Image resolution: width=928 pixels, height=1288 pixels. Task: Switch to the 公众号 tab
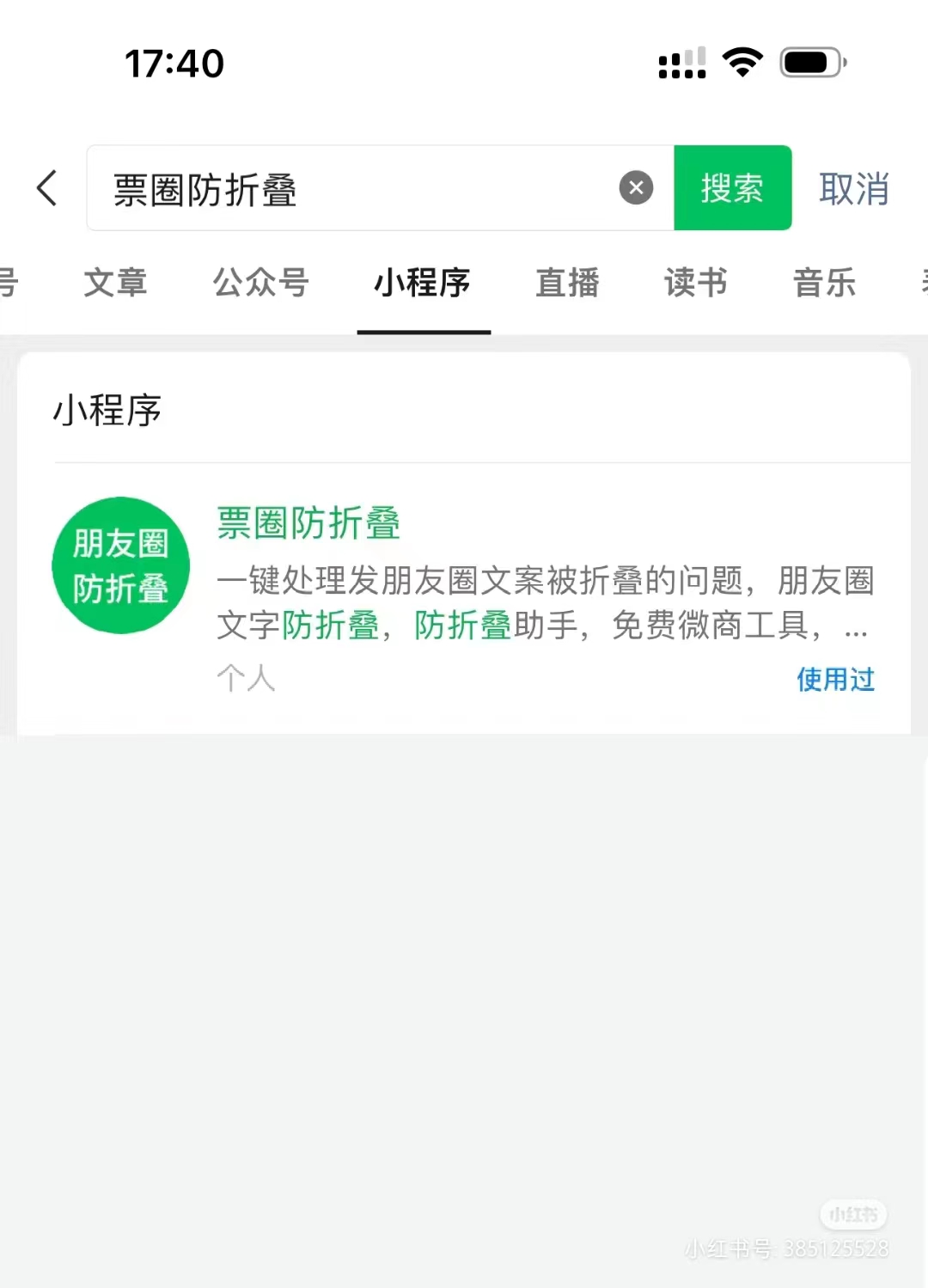(260, 283)
